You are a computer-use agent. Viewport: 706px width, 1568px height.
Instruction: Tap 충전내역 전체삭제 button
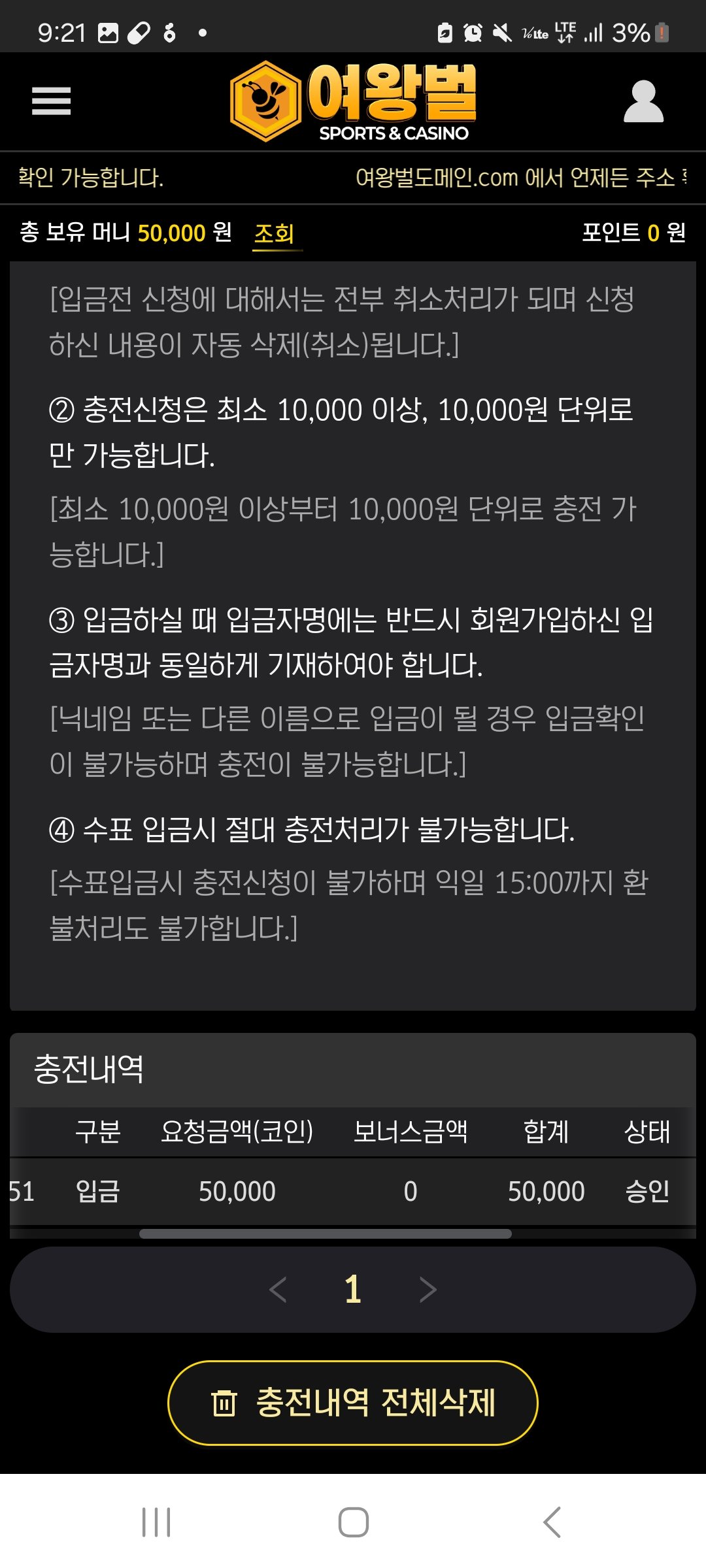click(353, 1403)
